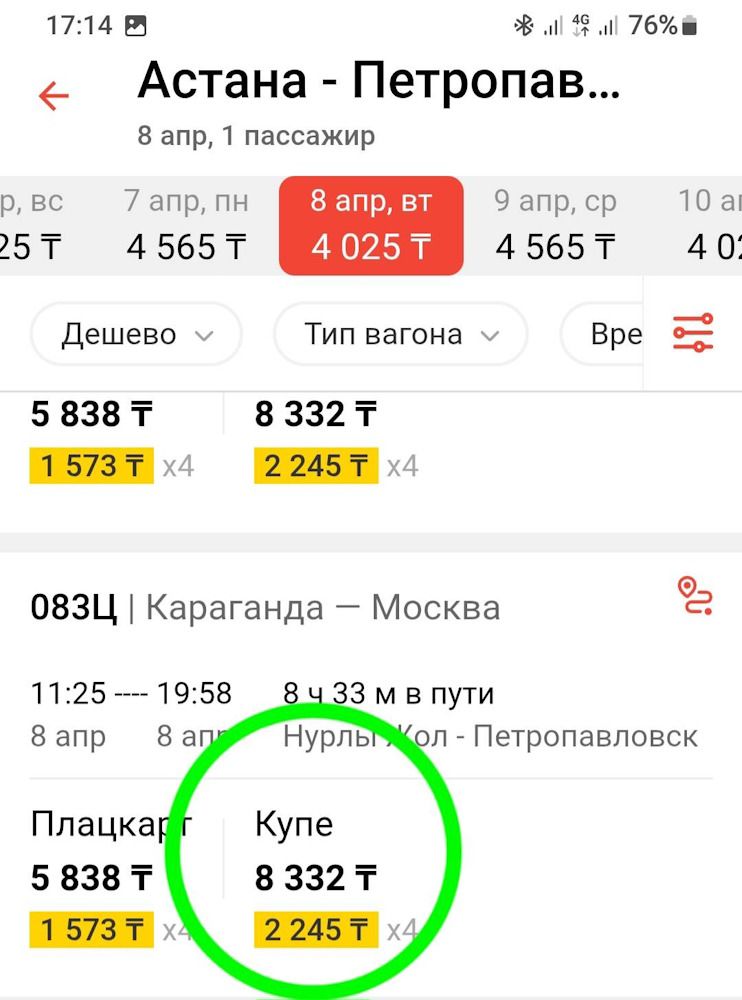Go back using the red arrow
The width and height of the screenshot is (742, 1000).
coord(53,97)
